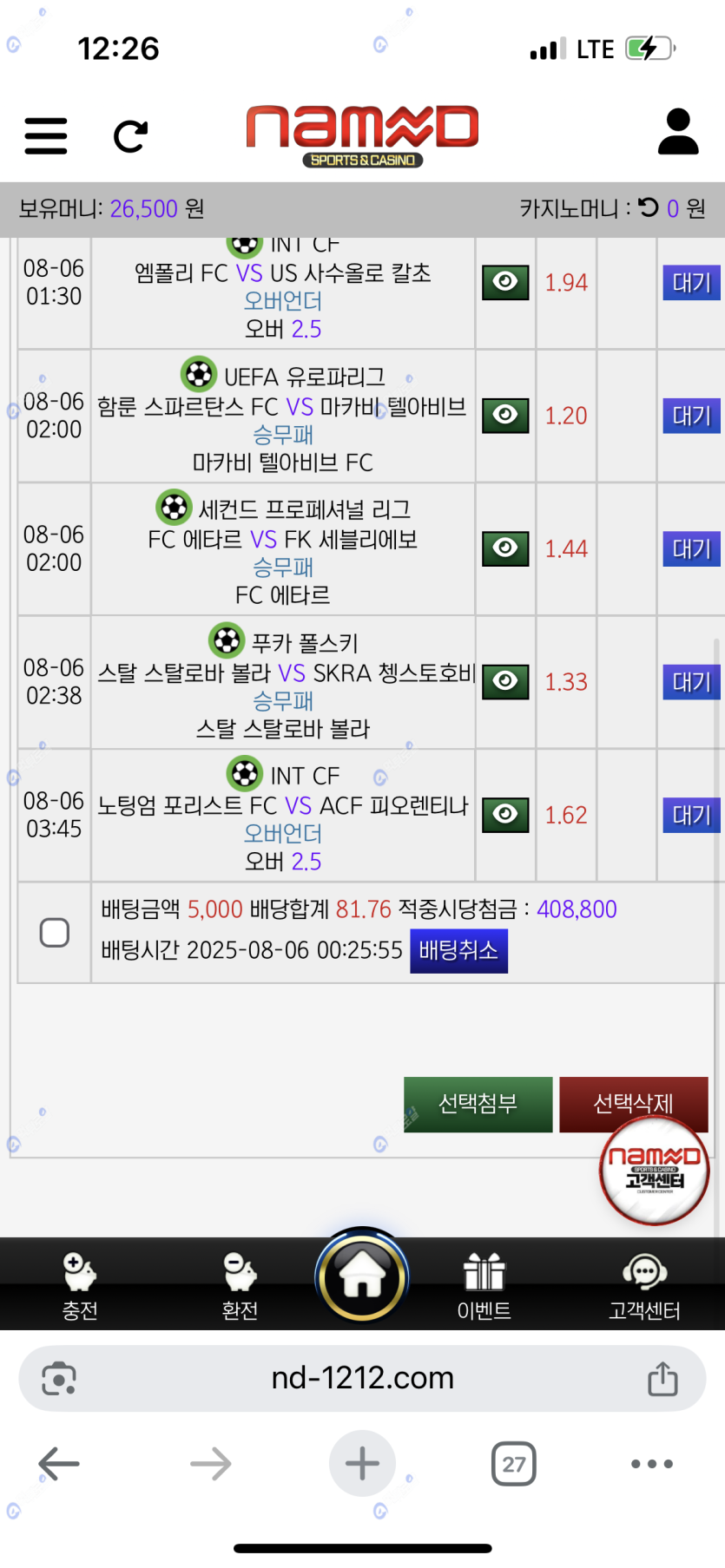Image resolution: width=725 pixels, height=1568 pixels.
Task: Tap eye icon for 노팅엄 포리스트 match
Action: tap(505, 815)
